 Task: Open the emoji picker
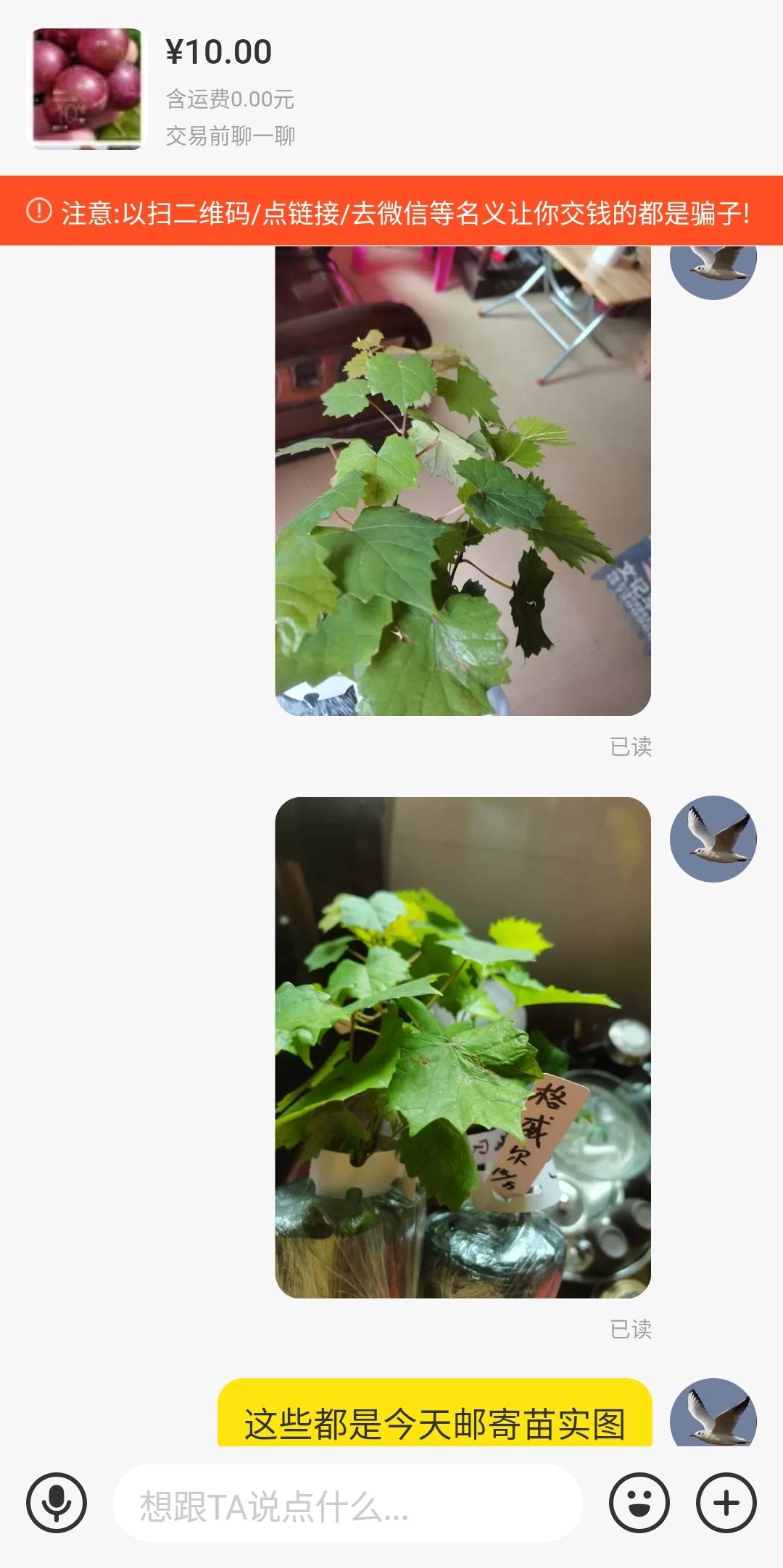pyautogui.click(x=639, y=1503)
